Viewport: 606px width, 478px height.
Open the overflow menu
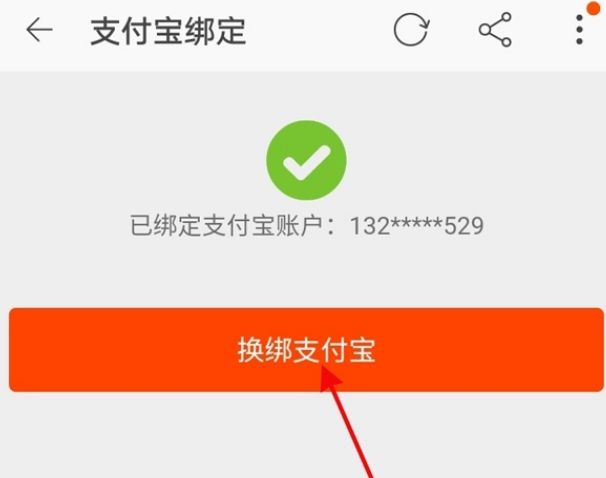(579, 30)
